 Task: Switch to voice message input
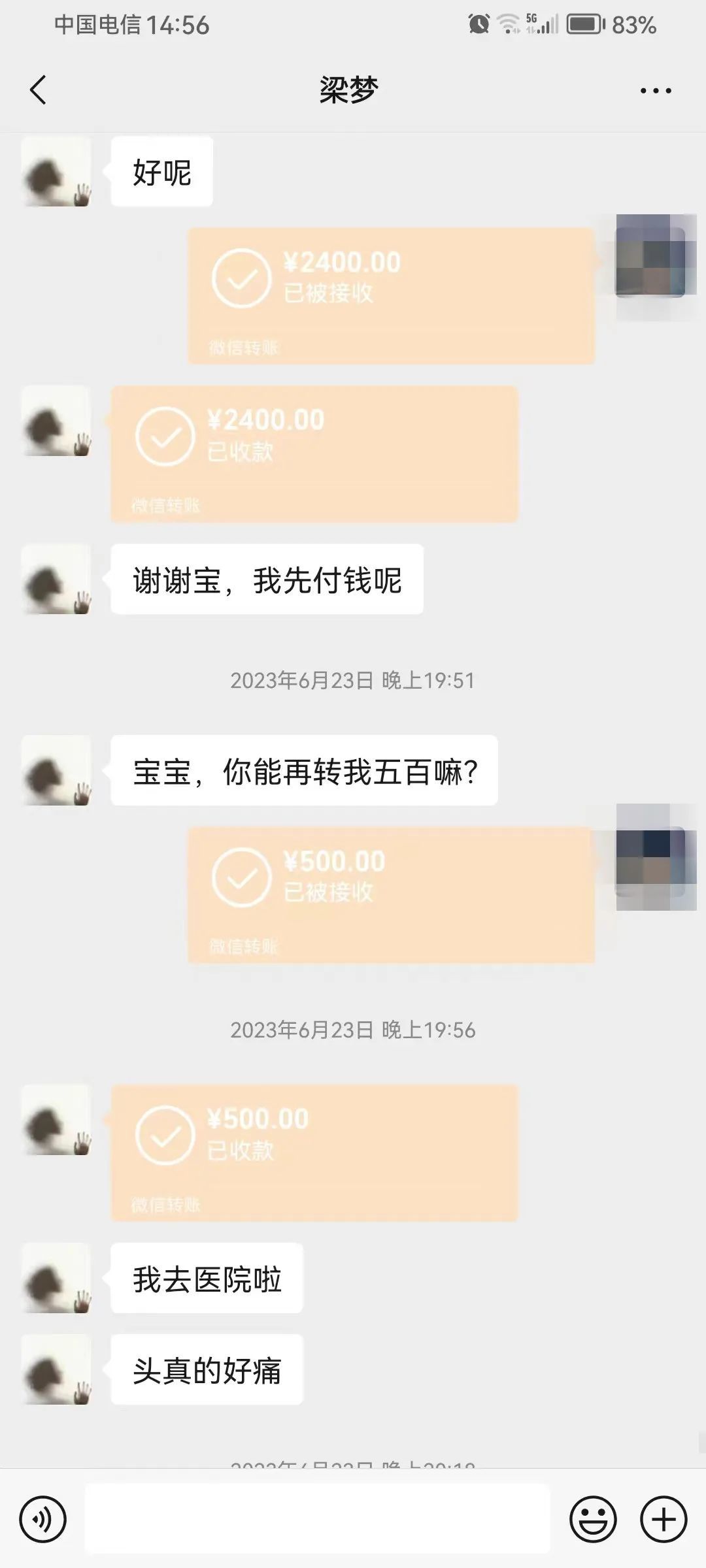(43, 1519)
